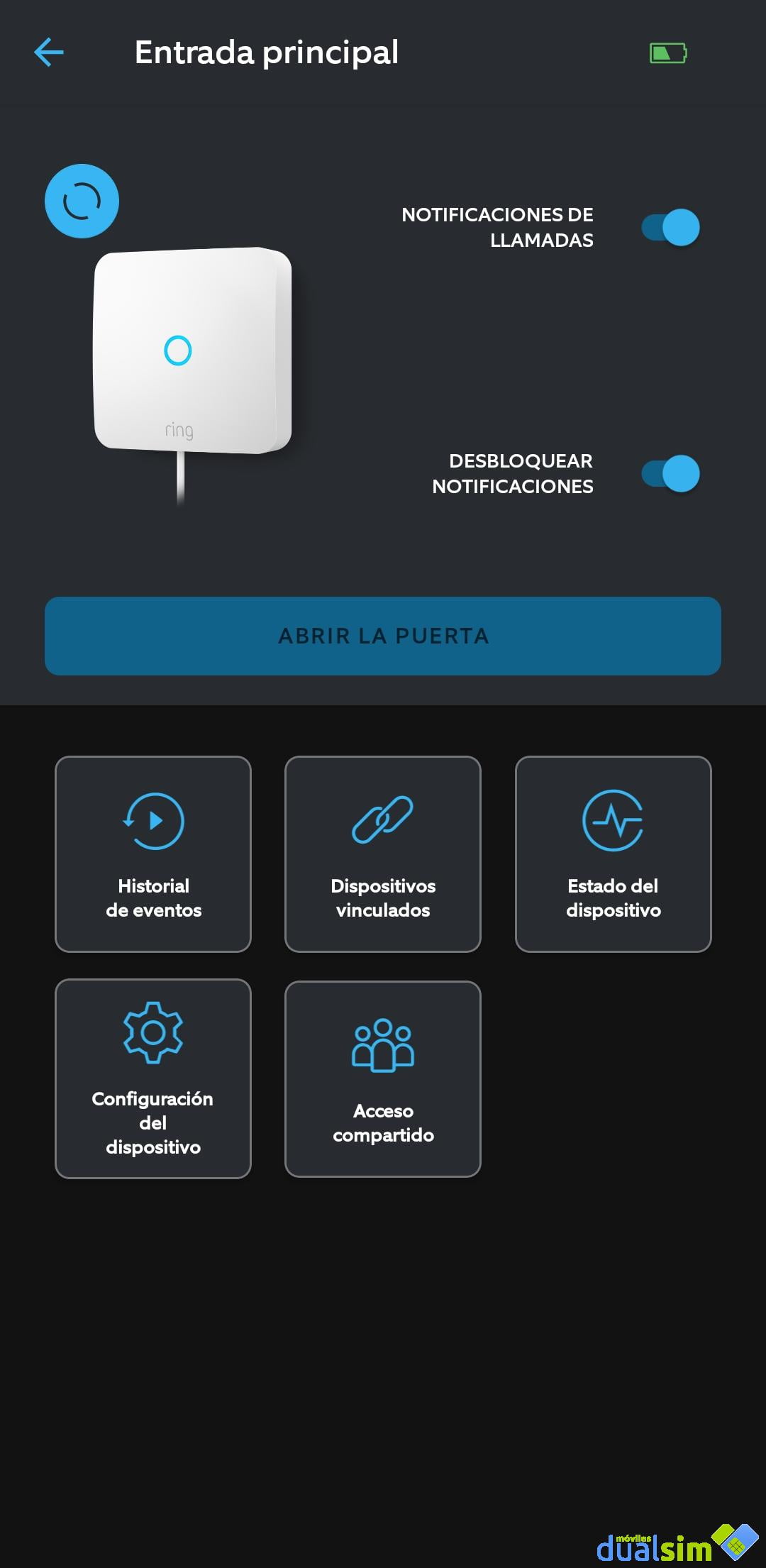This screenshot has height=1568, width=766.
Task: Turn off Notificaciones de llamadas
Action: point(670,228)
